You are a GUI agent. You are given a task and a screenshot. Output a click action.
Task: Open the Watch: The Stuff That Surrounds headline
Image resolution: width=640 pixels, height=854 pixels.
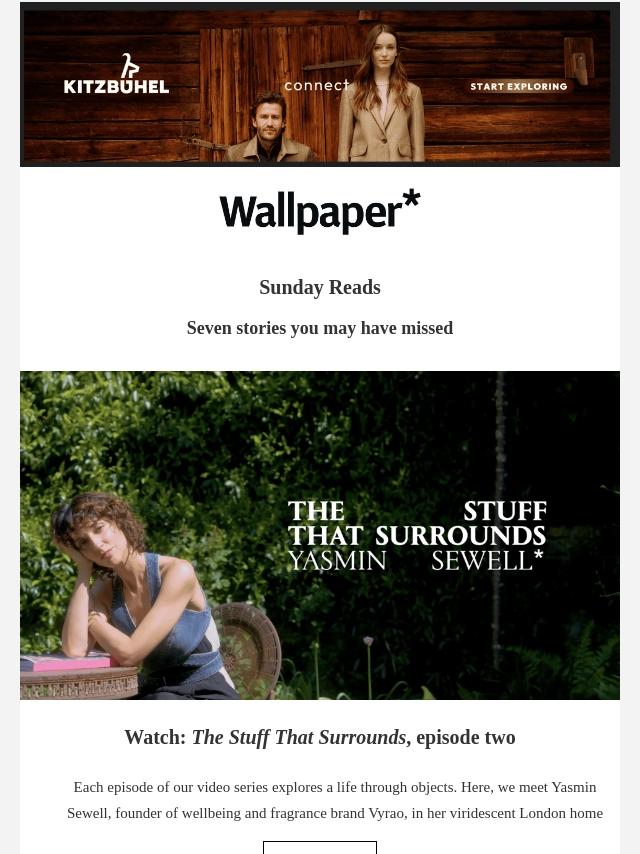[x=320, y=738]
